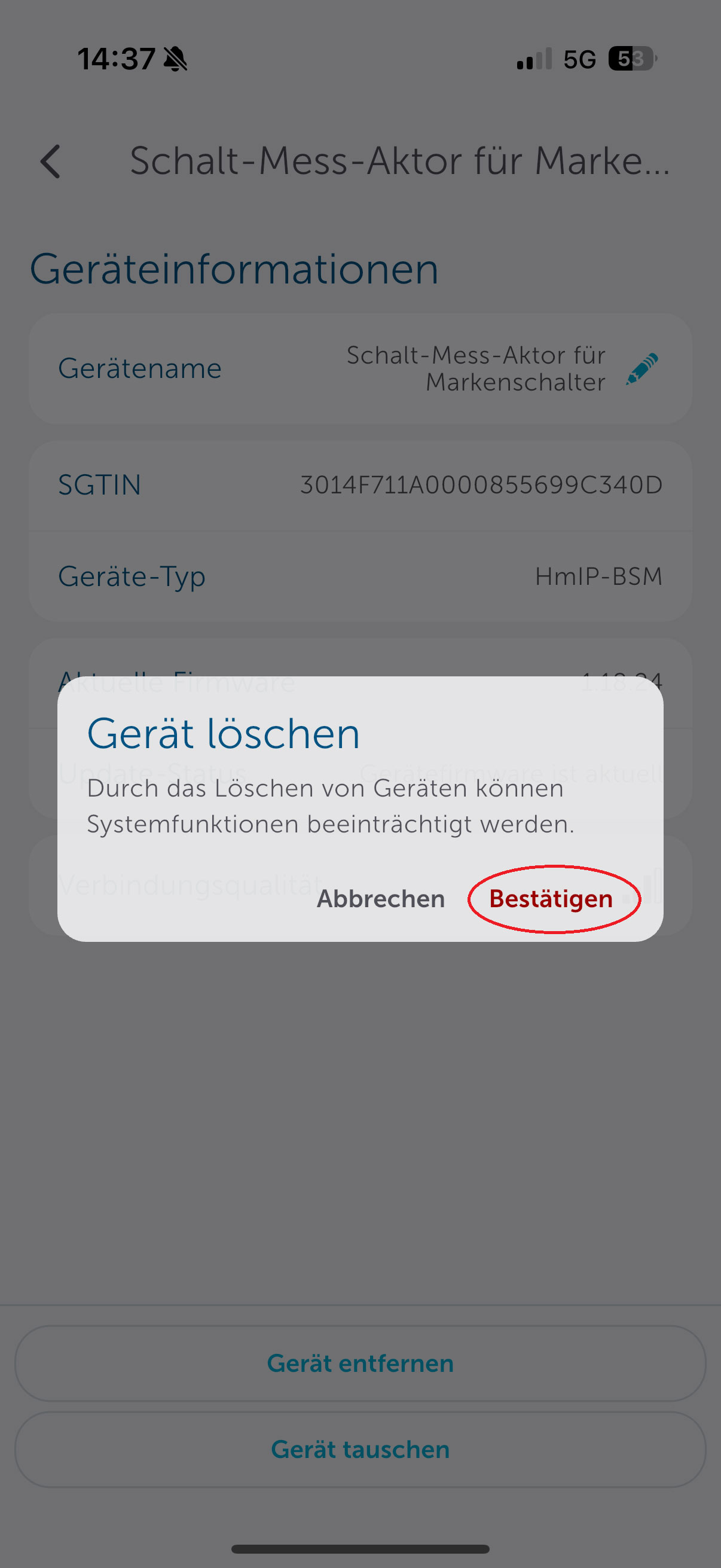Screen dimensions: 721x1568
Task: Cancel the dialog via Abbrechen
Action: coord(381,899)
